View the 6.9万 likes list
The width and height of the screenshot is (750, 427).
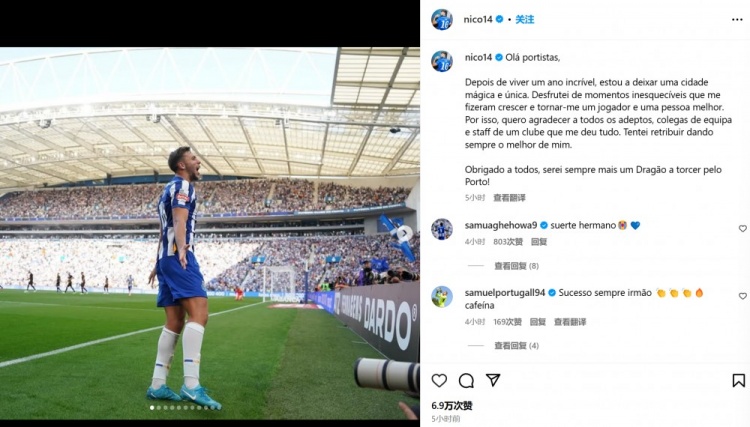pyautogui.click(x=452, y=405)
